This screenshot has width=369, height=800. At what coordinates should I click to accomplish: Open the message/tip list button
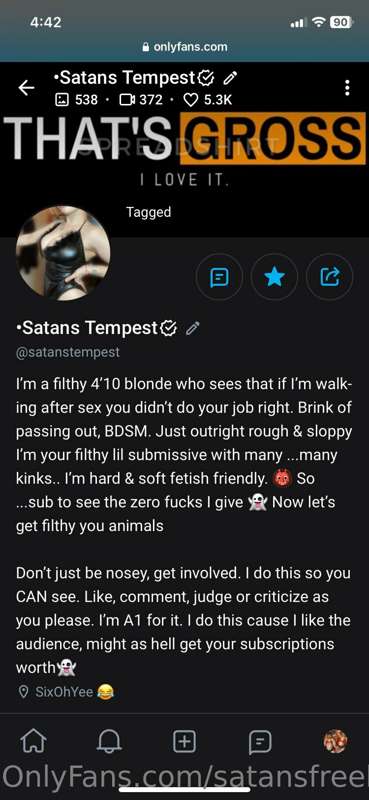(219, 277)
